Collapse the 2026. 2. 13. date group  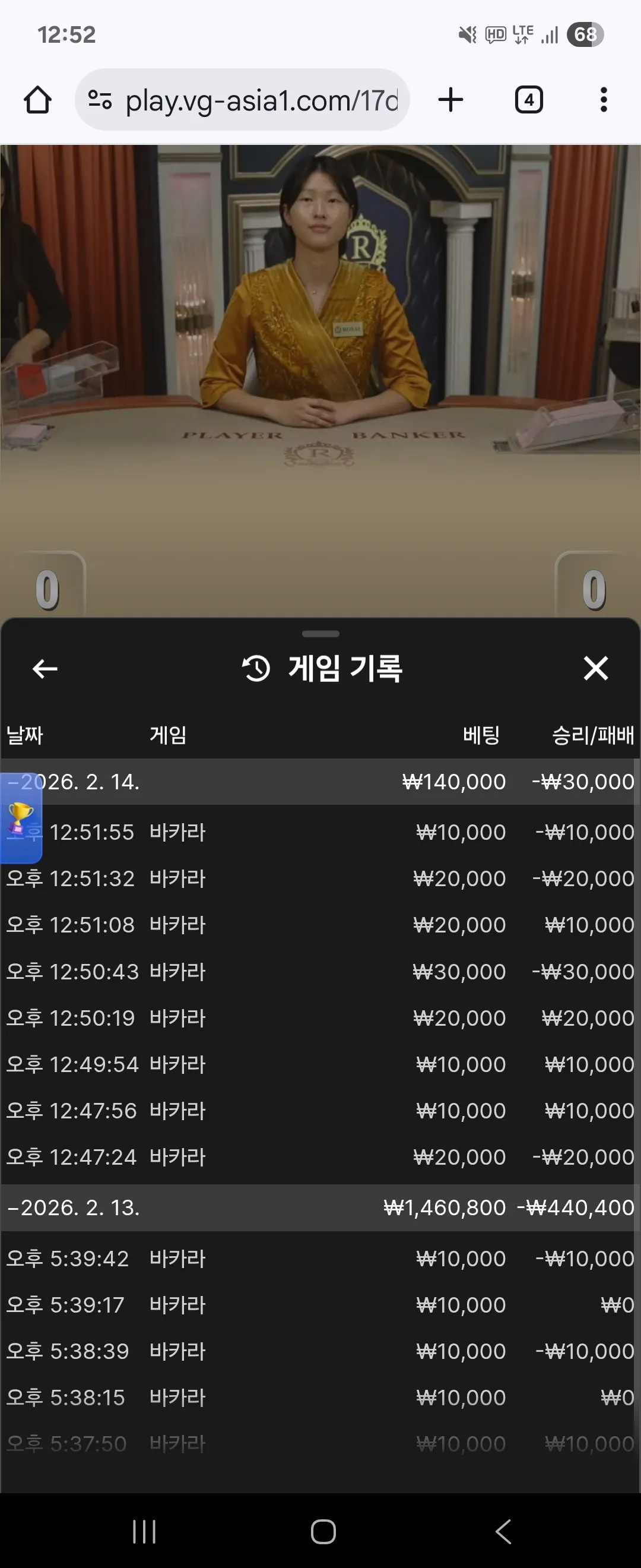(x=319, y=1207)
